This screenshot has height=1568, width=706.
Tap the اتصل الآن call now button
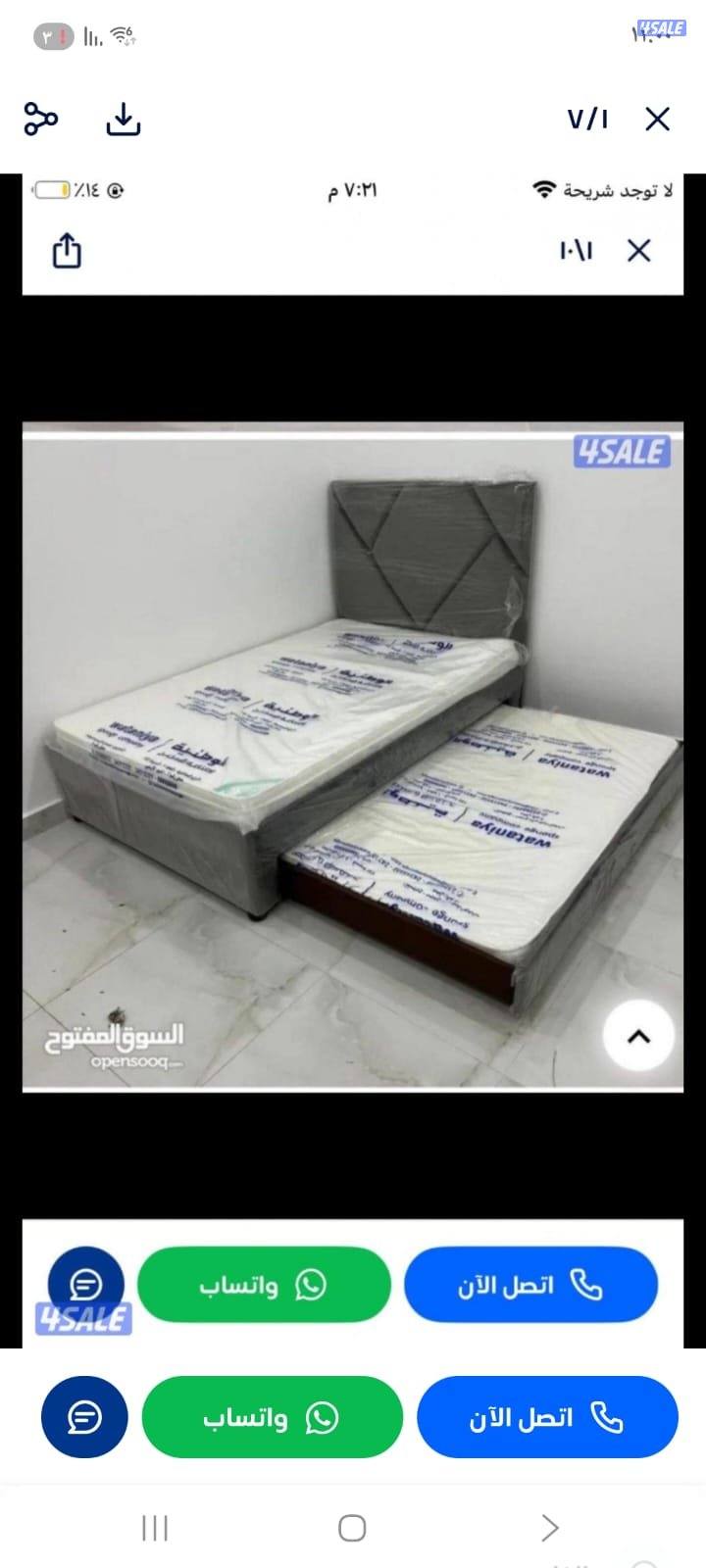(x=547, y=1416)
